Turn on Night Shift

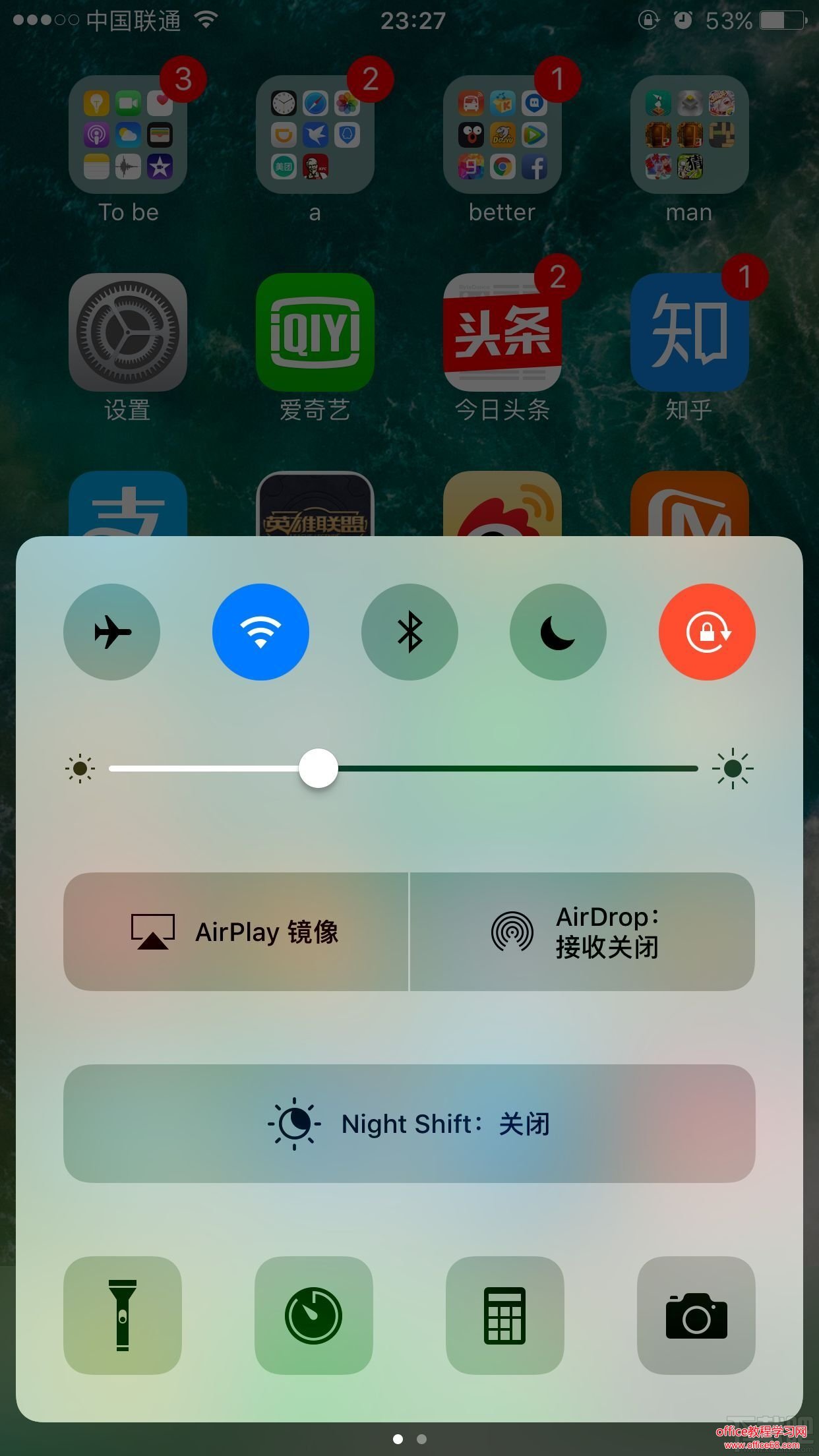(x=409, y=1123)
